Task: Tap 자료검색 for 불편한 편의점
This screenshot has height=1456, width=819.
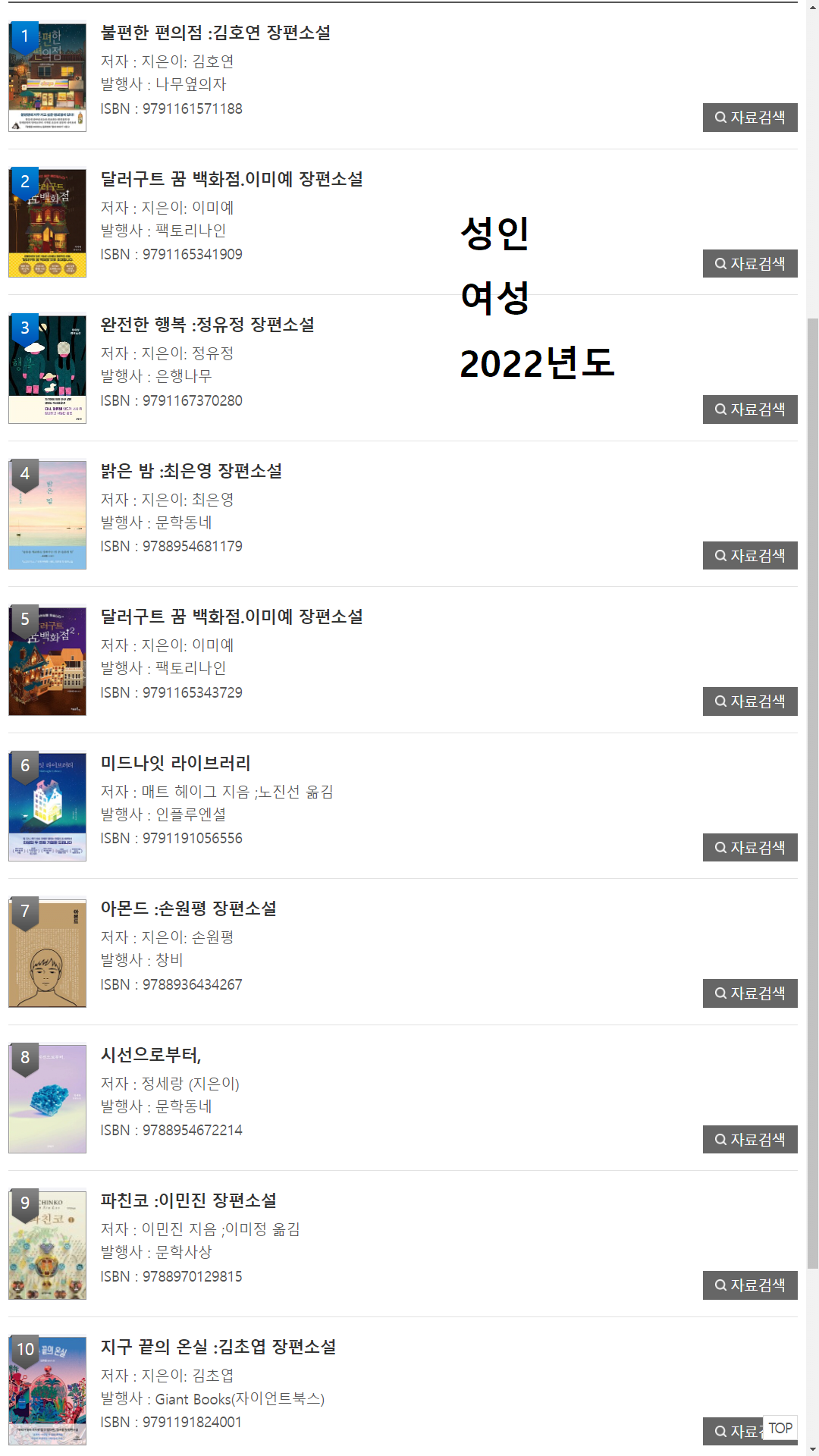Action: [749, 118]
